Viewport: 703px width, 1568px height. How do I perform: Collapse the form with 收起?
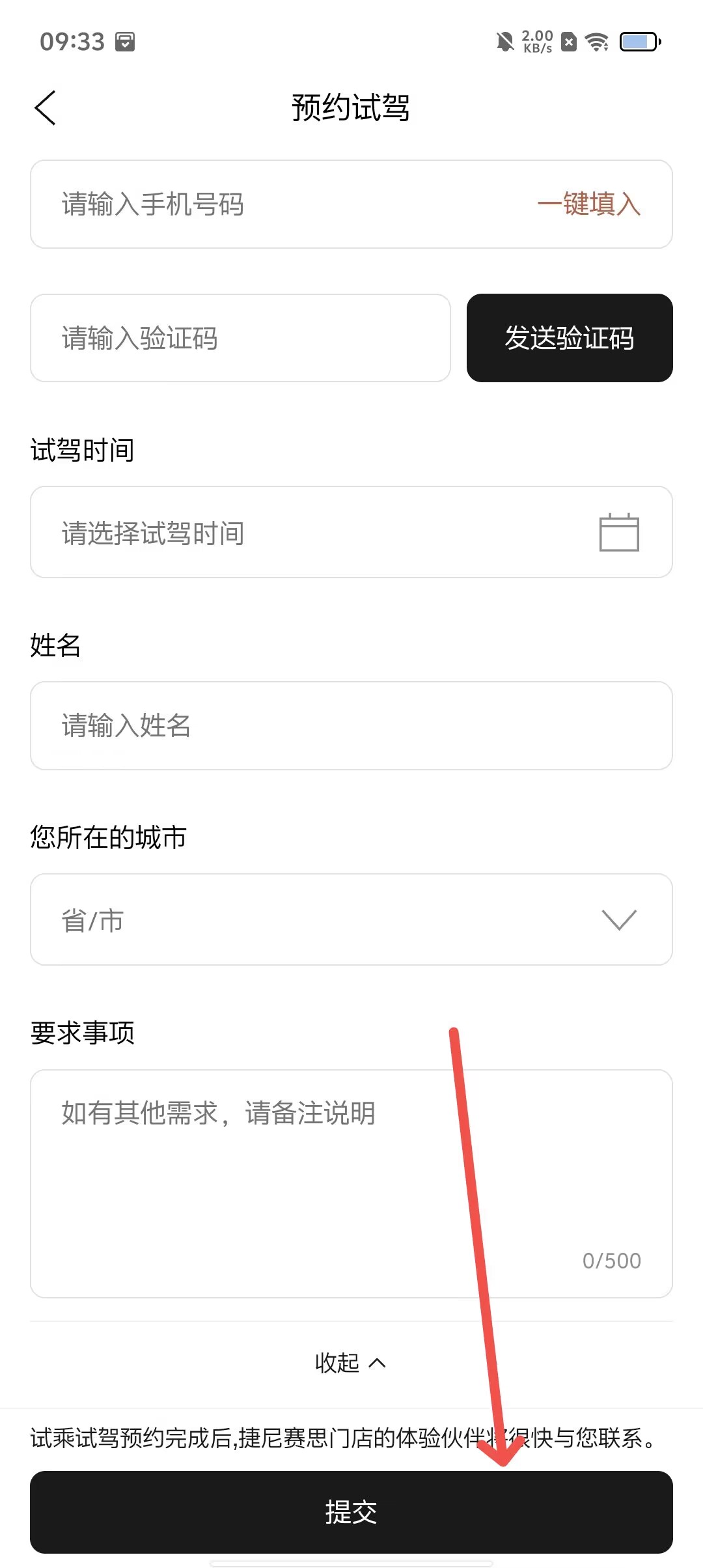click(350, 1362)
